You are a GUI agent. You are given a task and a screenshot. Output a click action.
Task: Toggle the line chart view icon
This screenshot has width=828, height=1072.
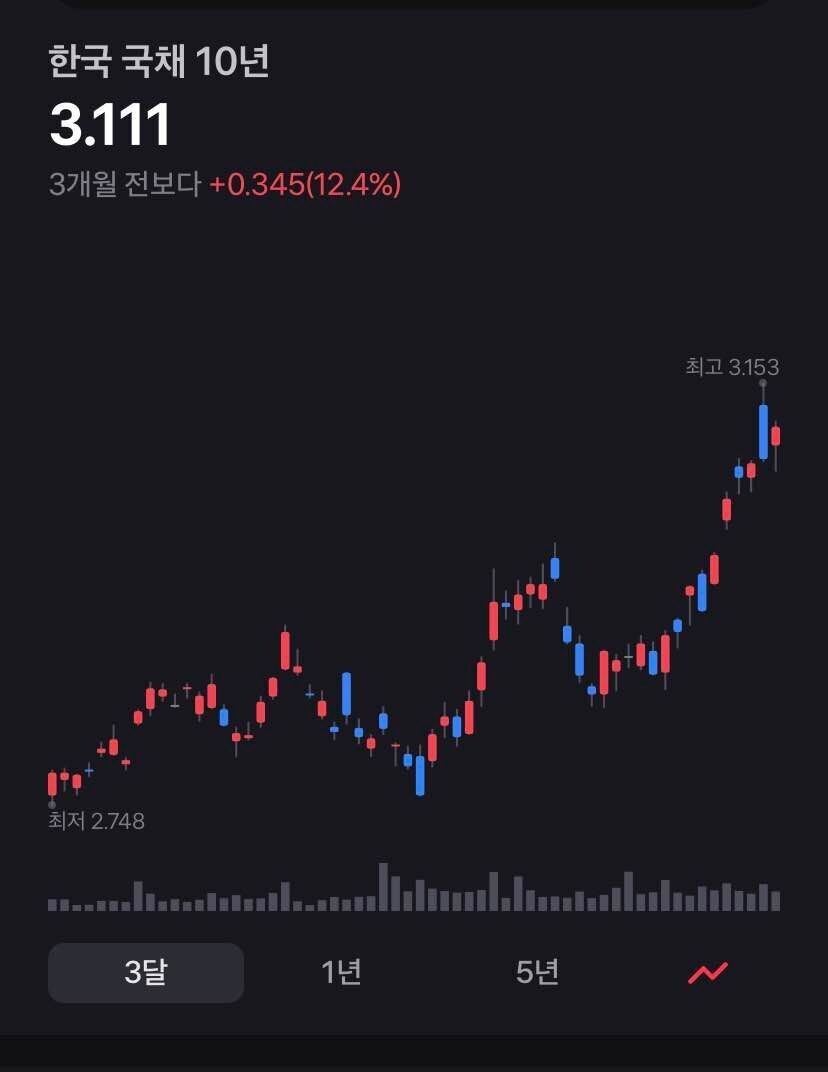click(x=707, y=972)
